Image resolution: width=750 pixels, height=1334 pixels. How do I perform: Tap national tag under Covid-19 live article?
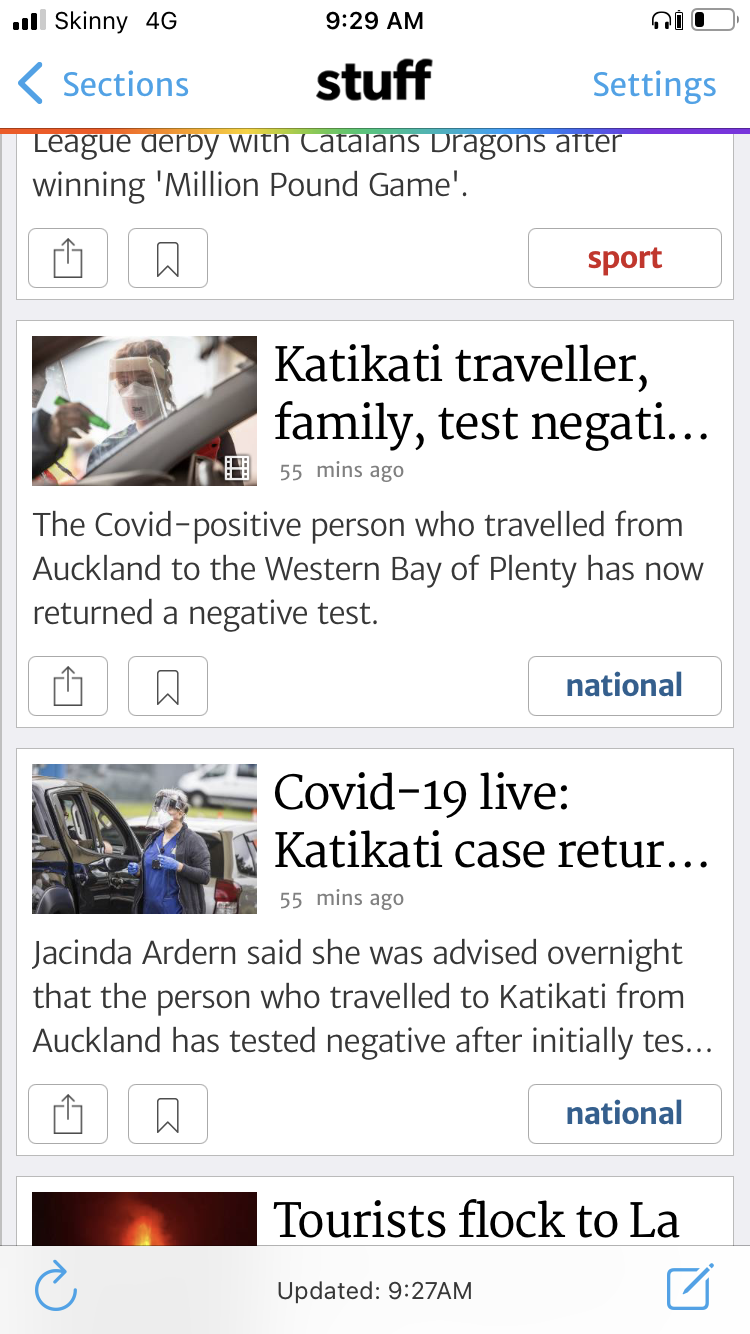coord(624,1114)
